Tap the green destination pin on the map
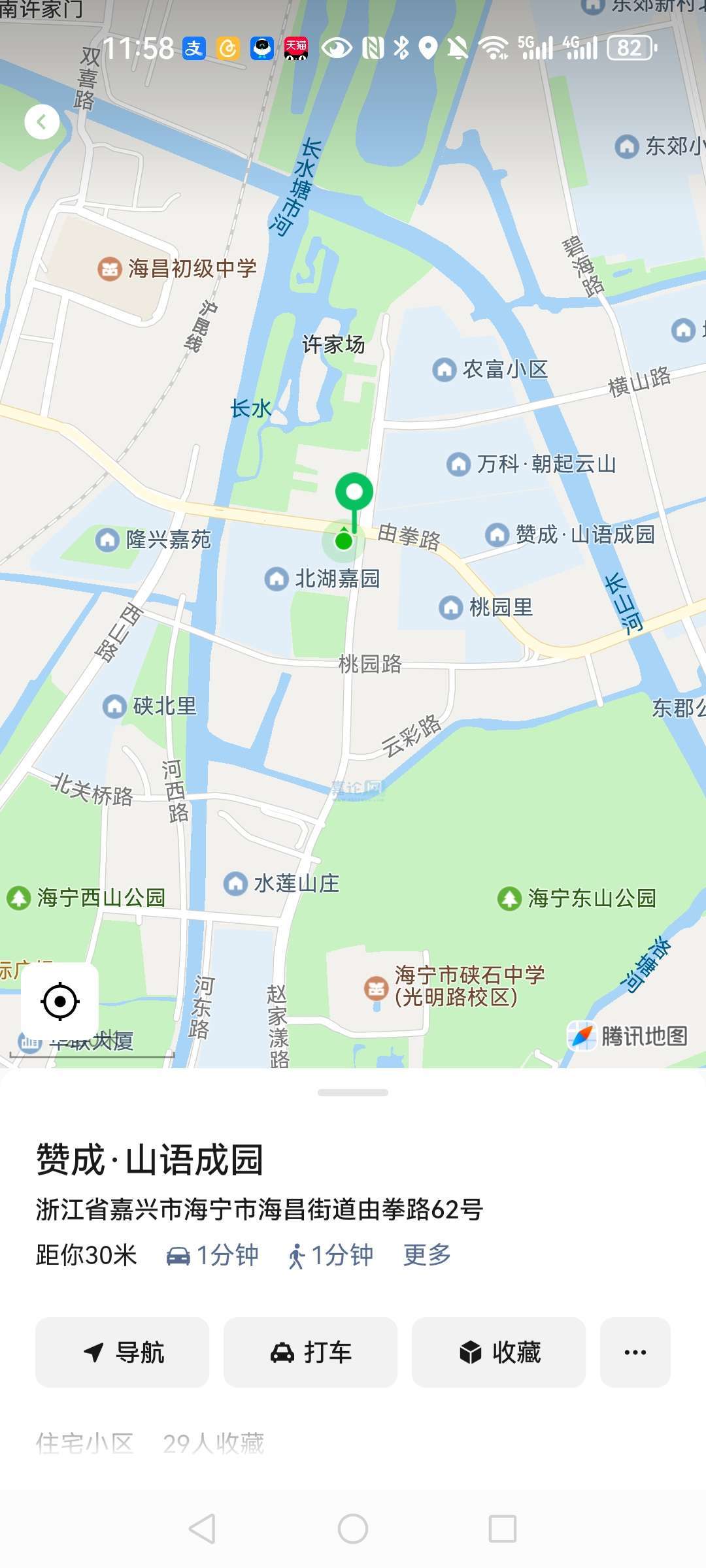 coord(354,494)
